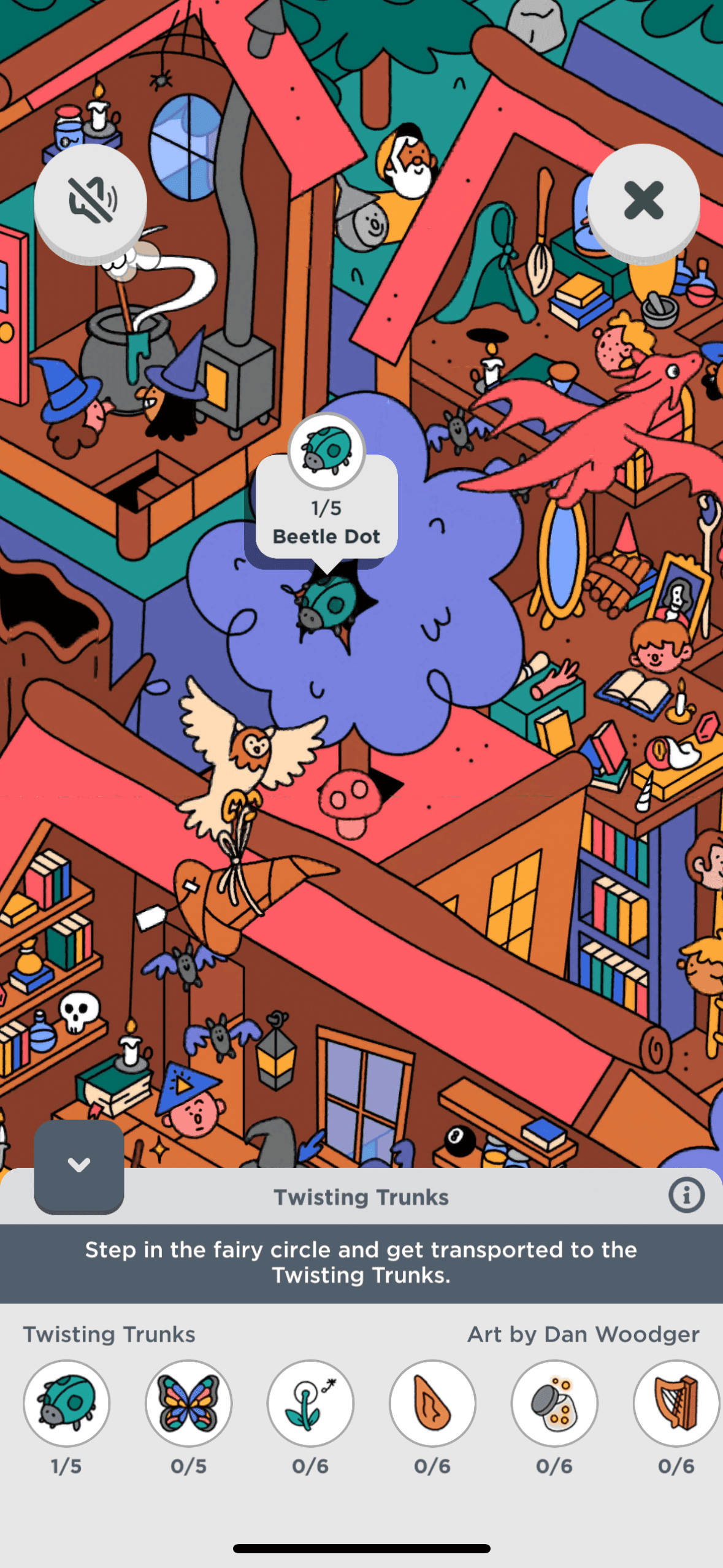
Task: Open the level info icon
Action: coord(686,1195)
